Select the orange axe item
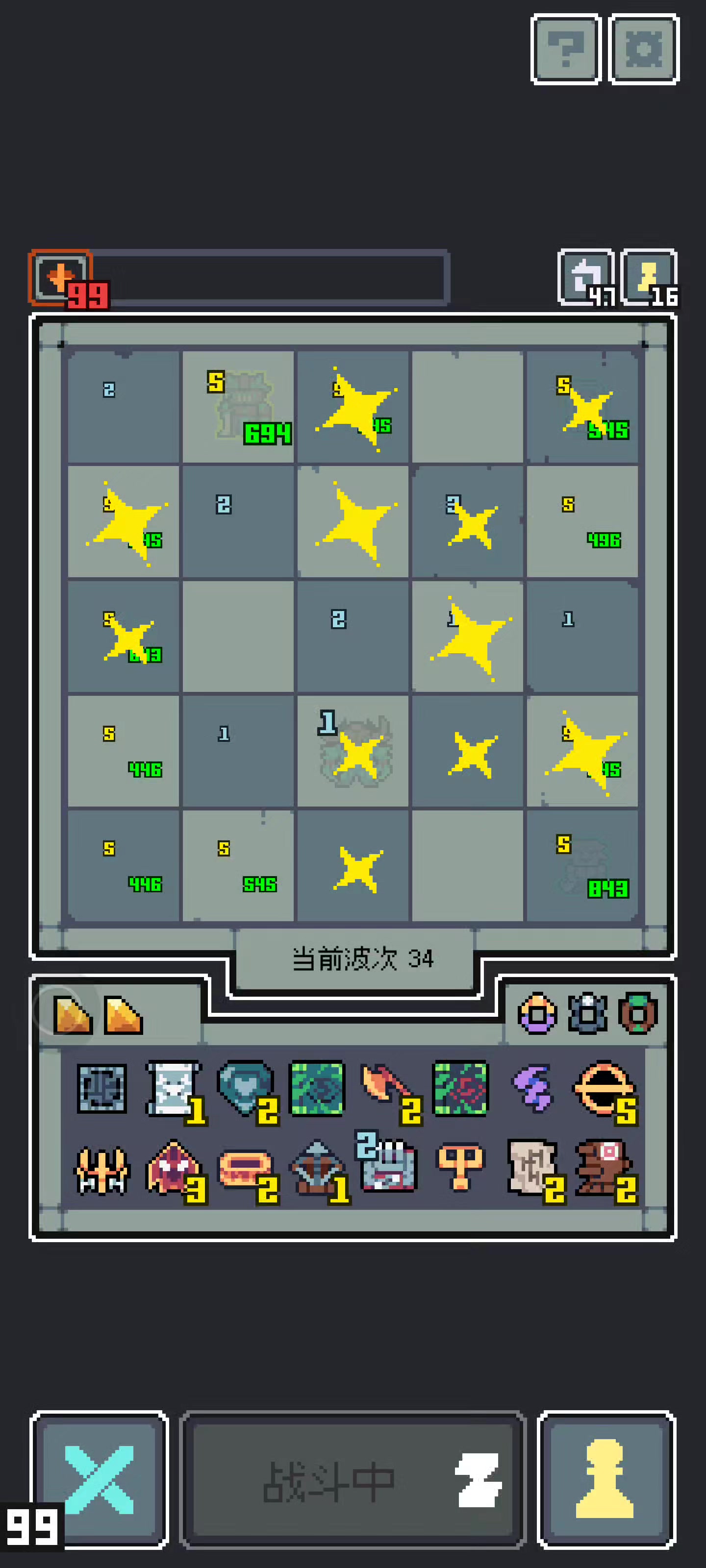The image size is (706, 1568). tap(389, 1090)
